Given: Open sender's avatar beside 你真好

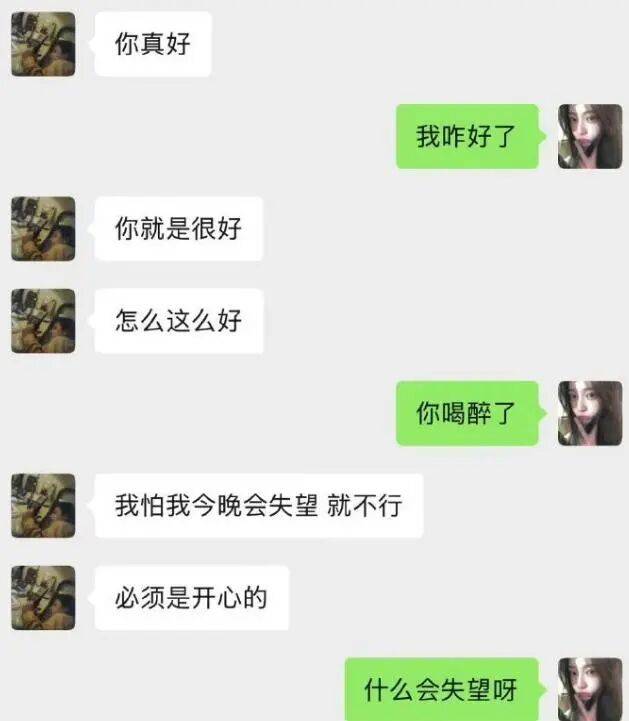Looking at the screenshot, I should (x=43, y=44).
